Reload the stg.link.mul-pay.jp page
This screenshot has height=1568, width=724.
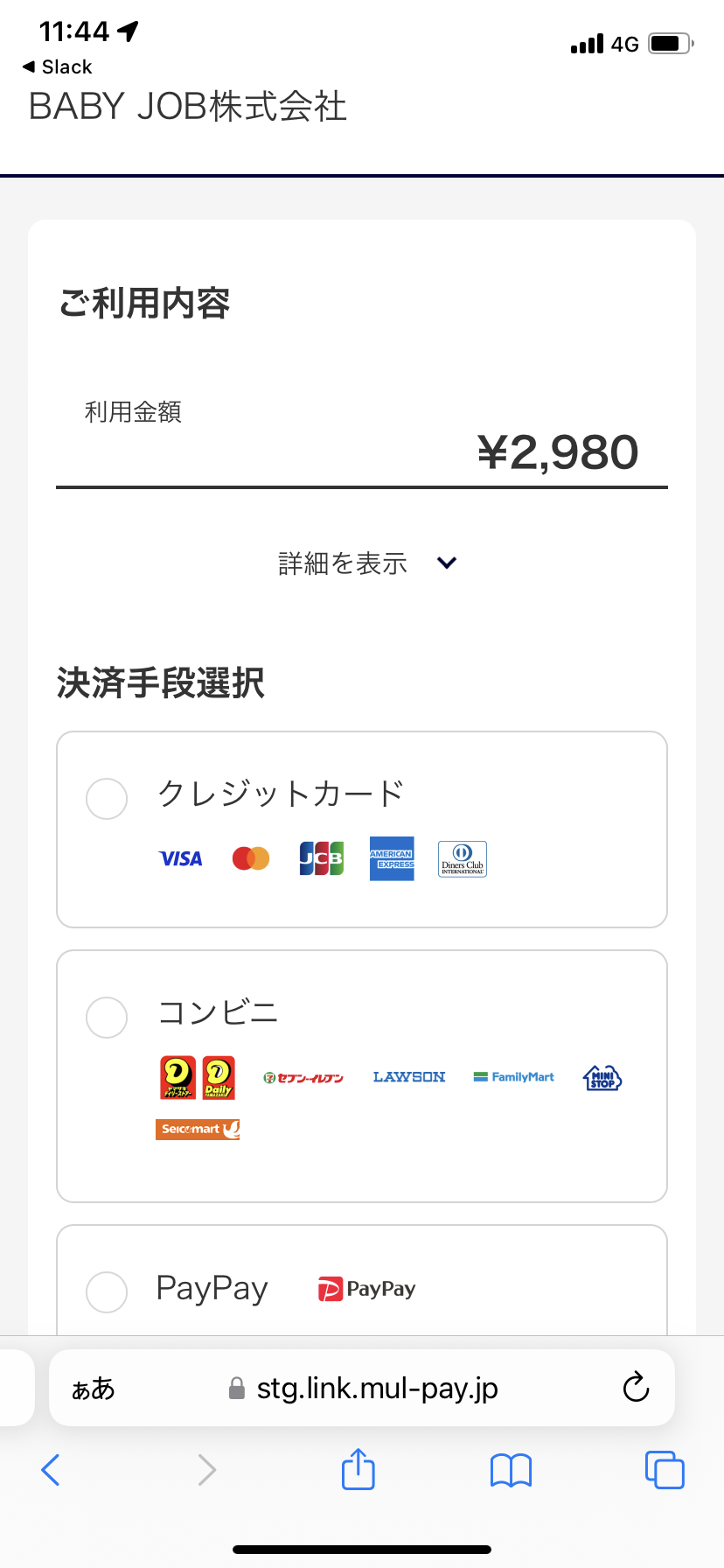click(x=636, y=1387)
